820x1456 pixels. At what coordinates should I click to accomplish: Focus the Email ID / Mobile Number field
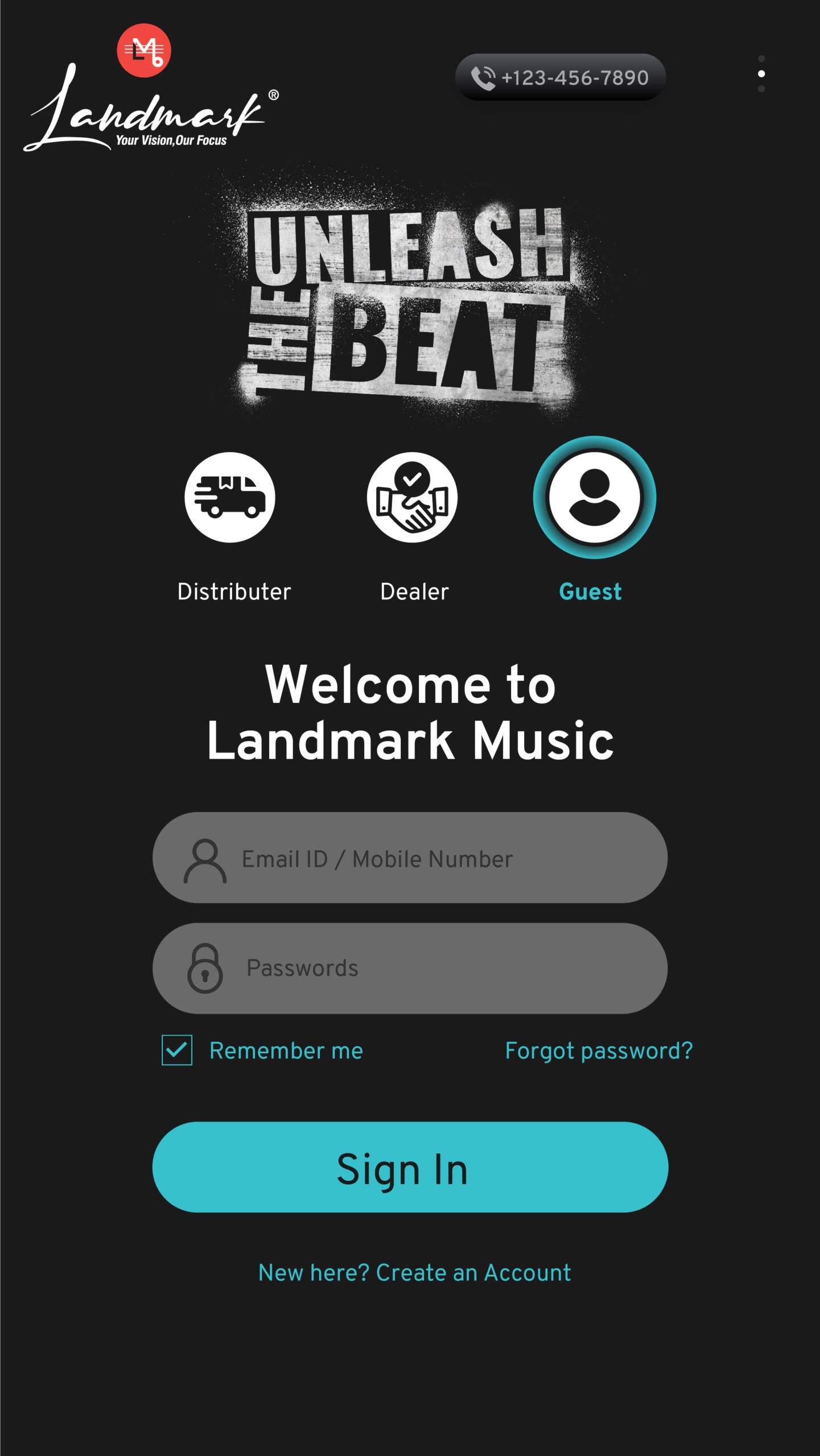pos(410,858)
